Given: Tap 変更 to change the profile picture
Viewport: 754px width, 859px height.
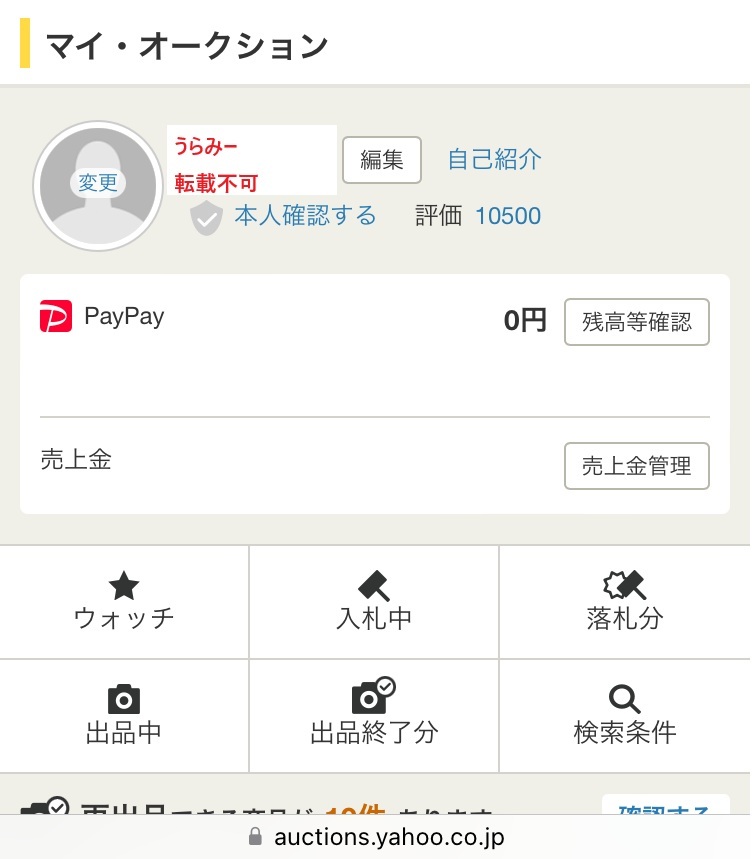Looking at the screenshot, I should (98, 184).
